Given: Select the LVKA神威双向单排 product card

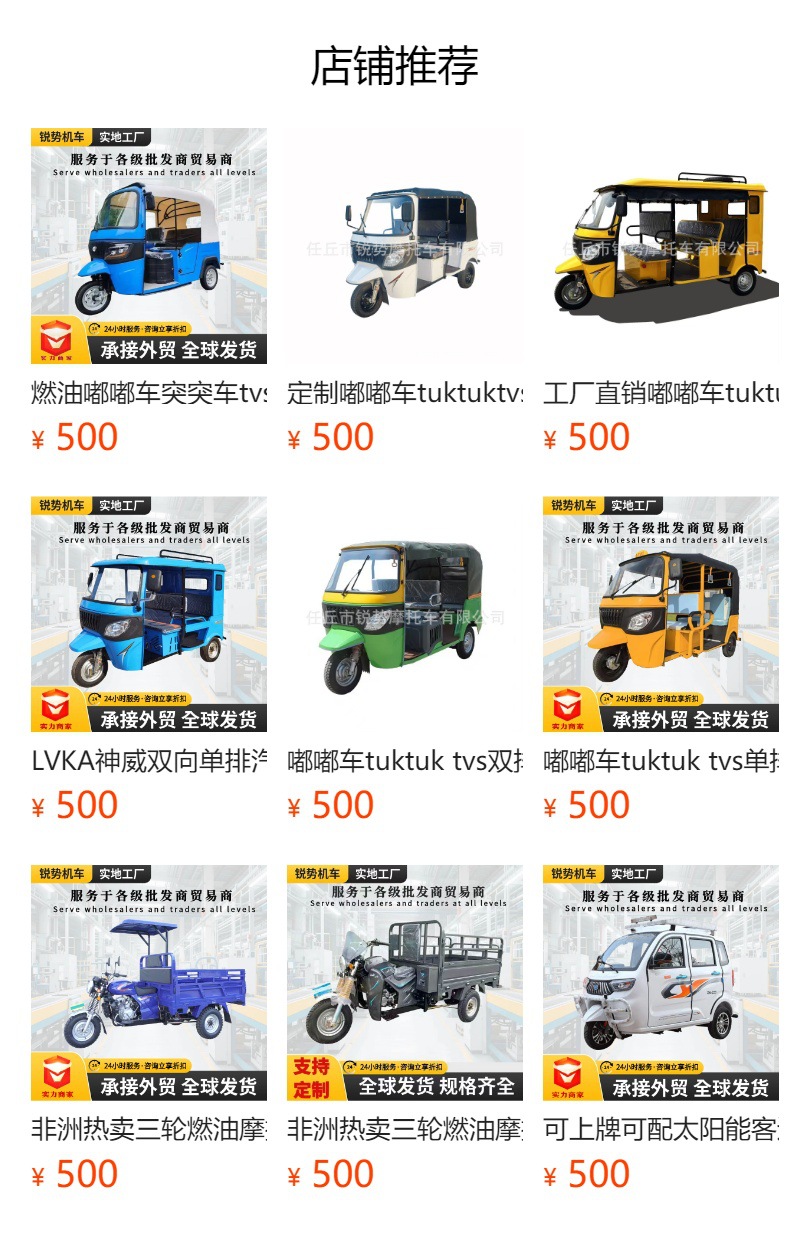Looking at the screenshot, I should (149, 614).
